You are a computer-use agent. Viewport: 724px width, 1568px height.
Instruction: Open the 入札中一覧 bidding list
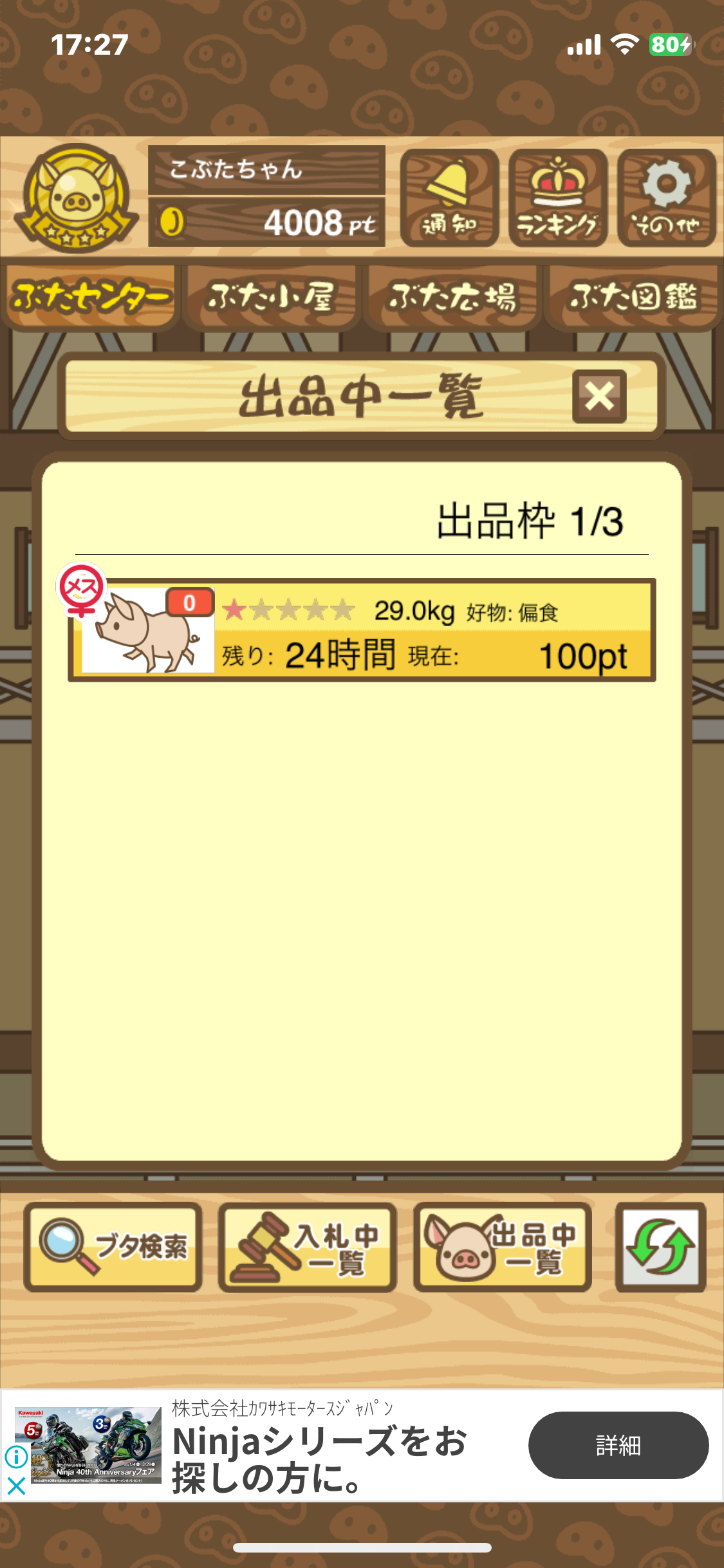pyautogui.click(x=307, y=1247)
